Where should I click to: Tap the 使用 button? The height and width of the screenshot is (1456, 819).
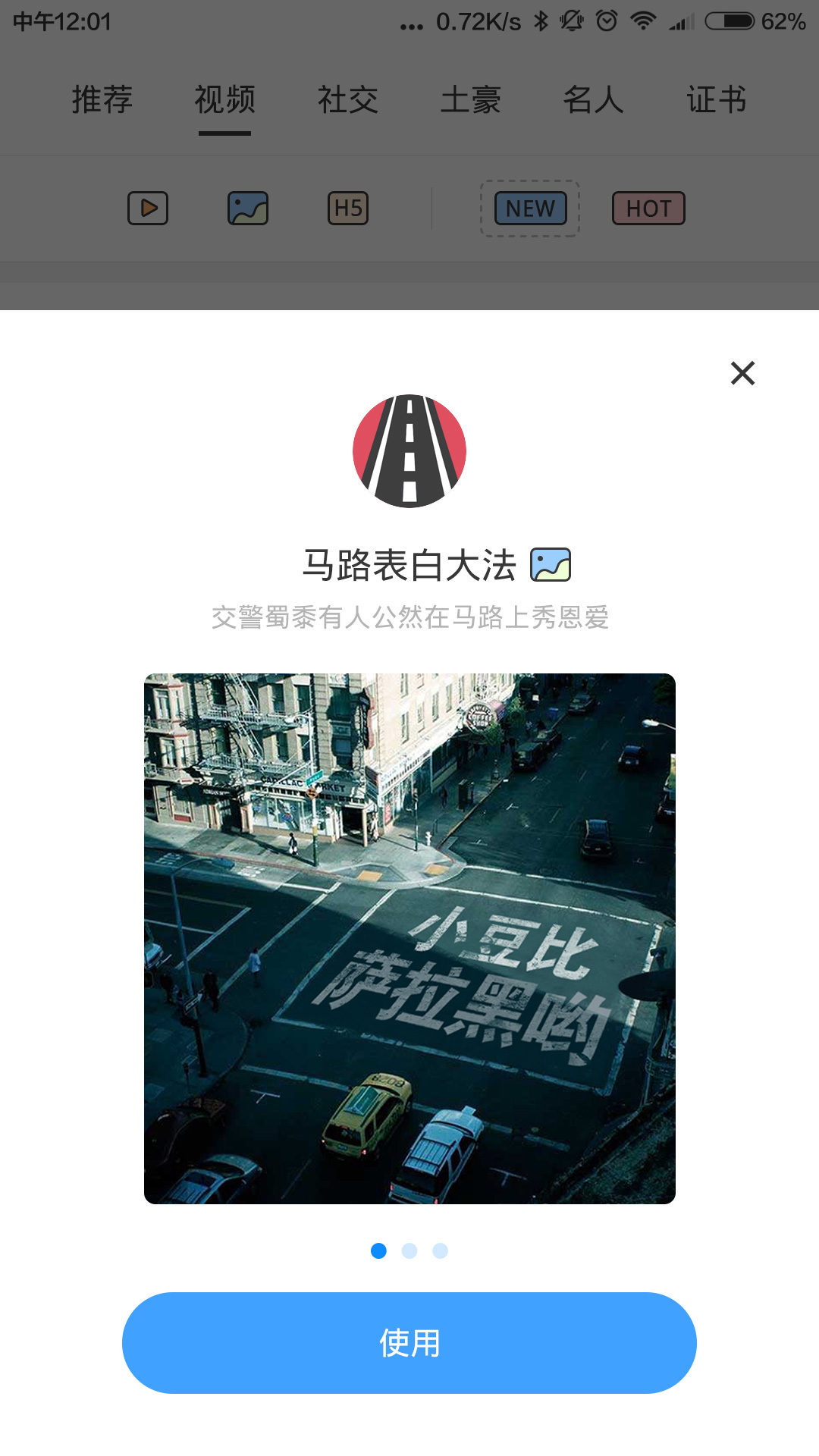tap(409, 1343)
